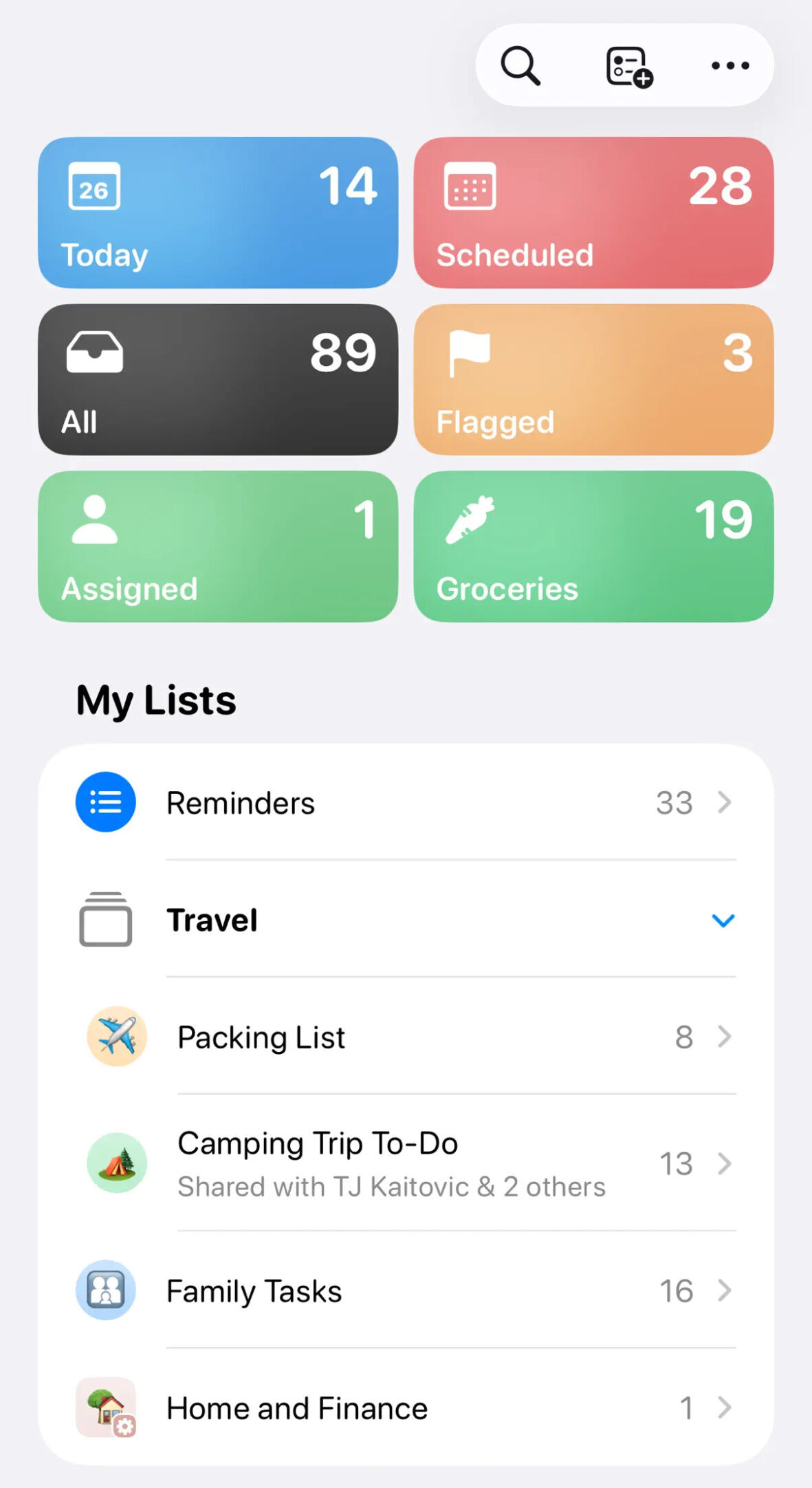Screen dimensions: 812x1488
Task: Collapse the Travel group
Action: pos(723,920)
